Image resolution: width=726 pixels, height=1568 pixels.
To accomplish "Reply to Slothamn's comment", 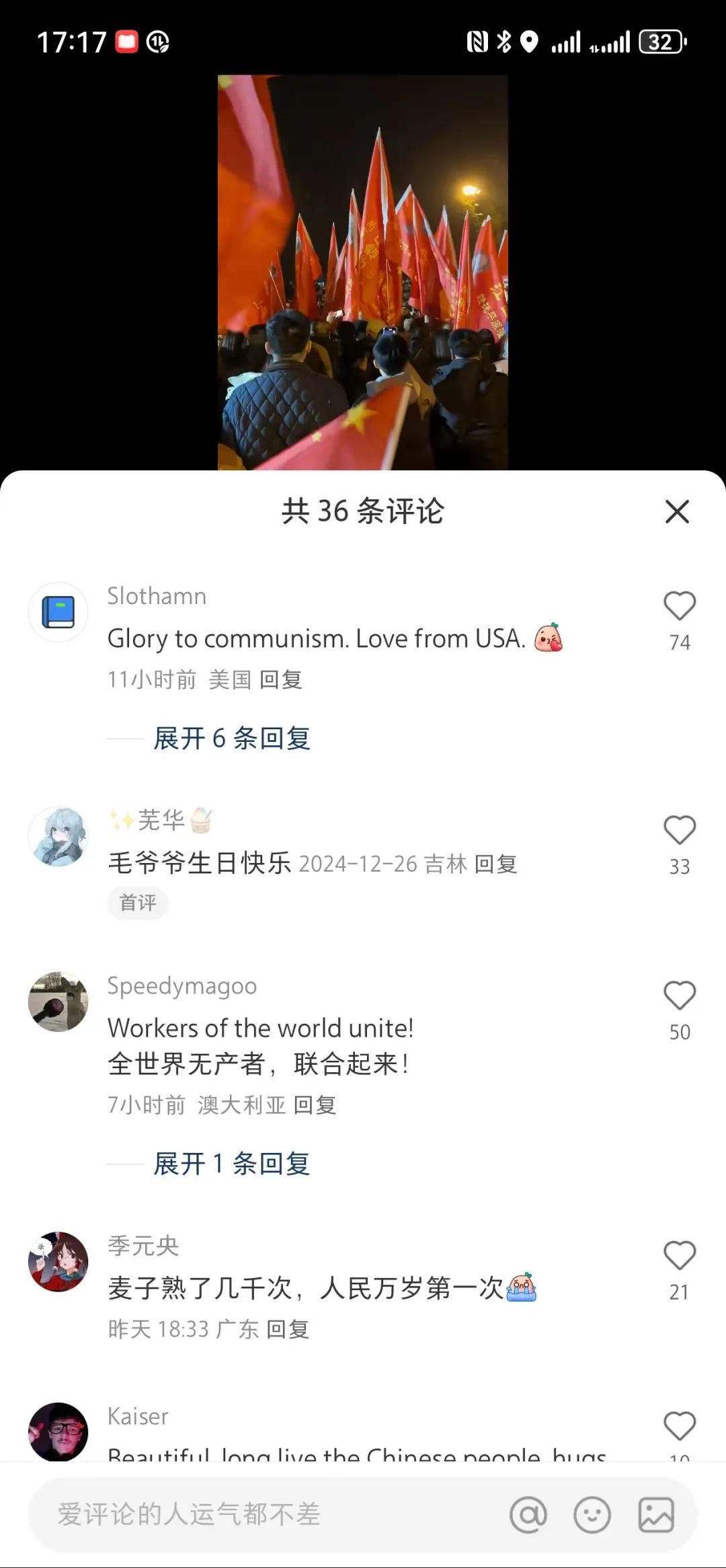I will [281, 680].
